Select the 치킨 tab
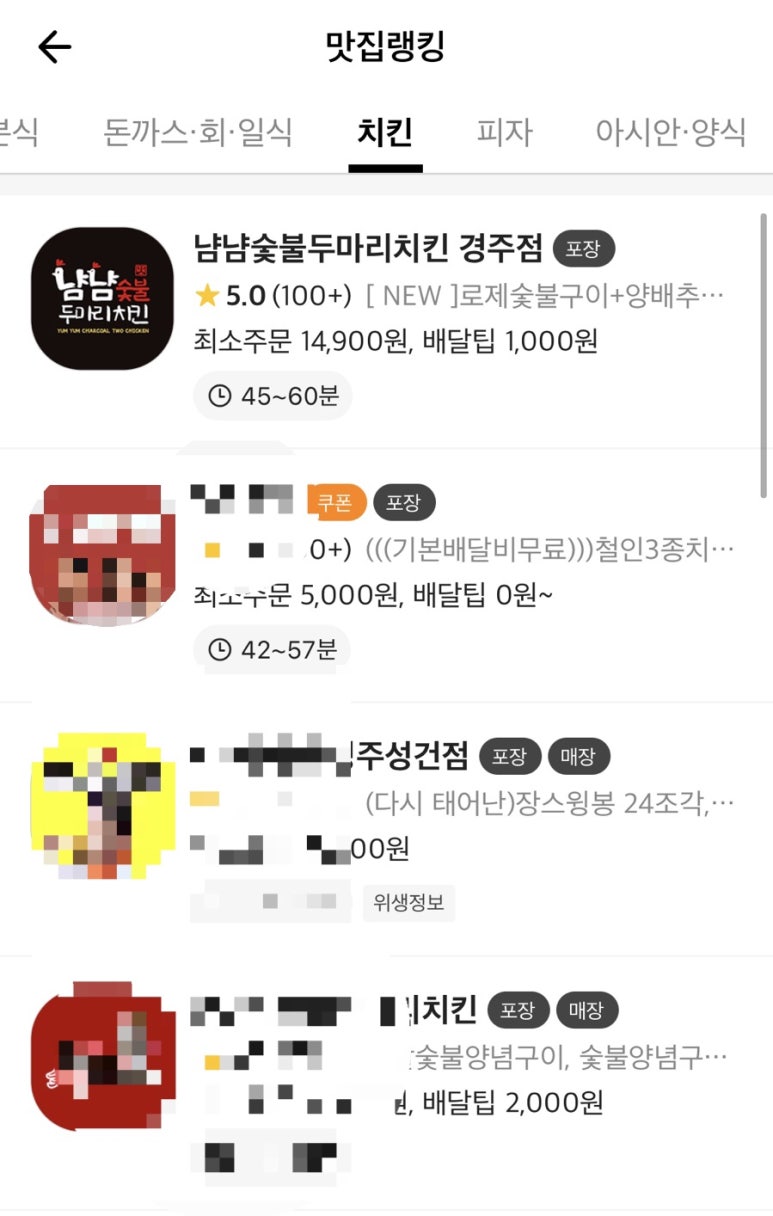The height and width of the screenshot is (1216, 773). (385, 132)
